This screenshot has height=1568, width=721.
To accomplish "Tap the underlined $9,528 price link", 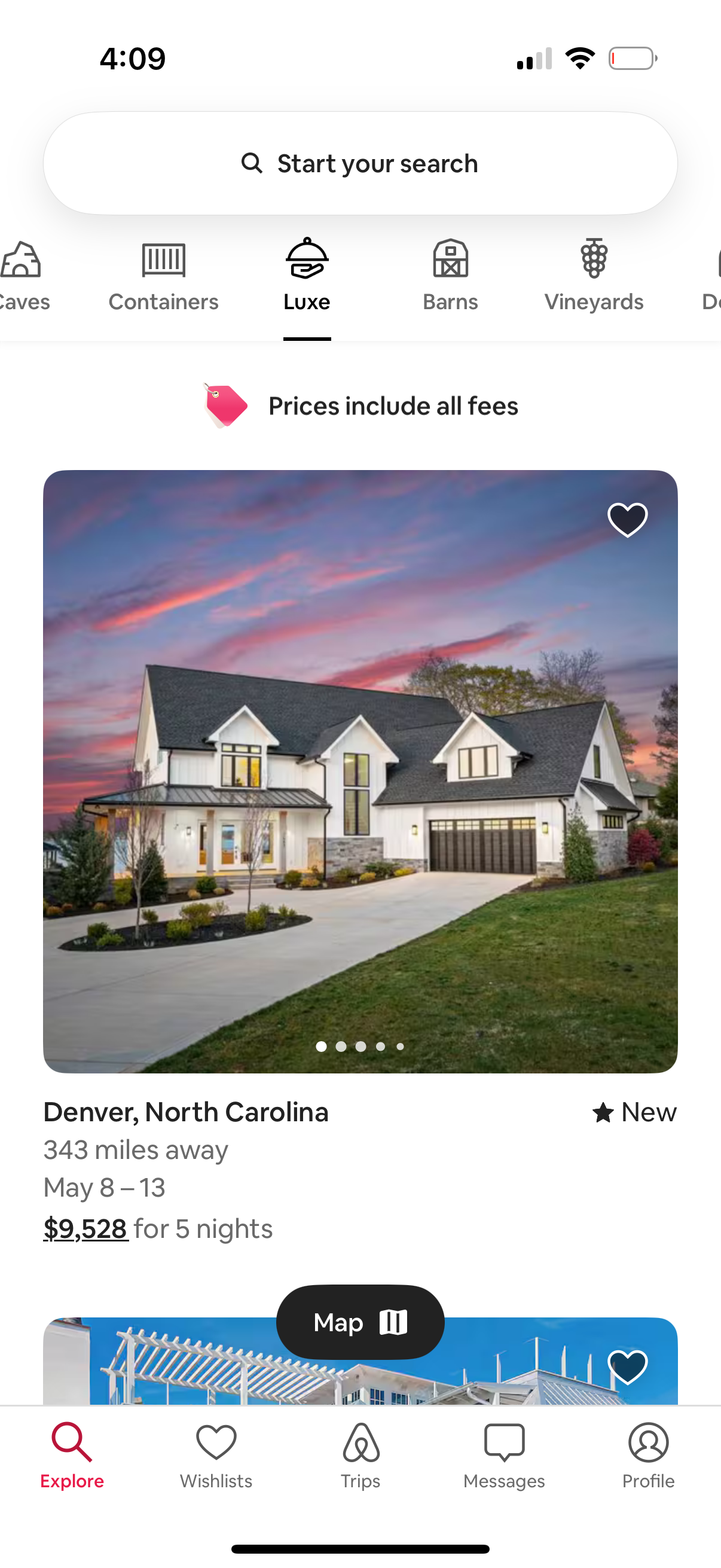I will click(x=85, y=1228).
